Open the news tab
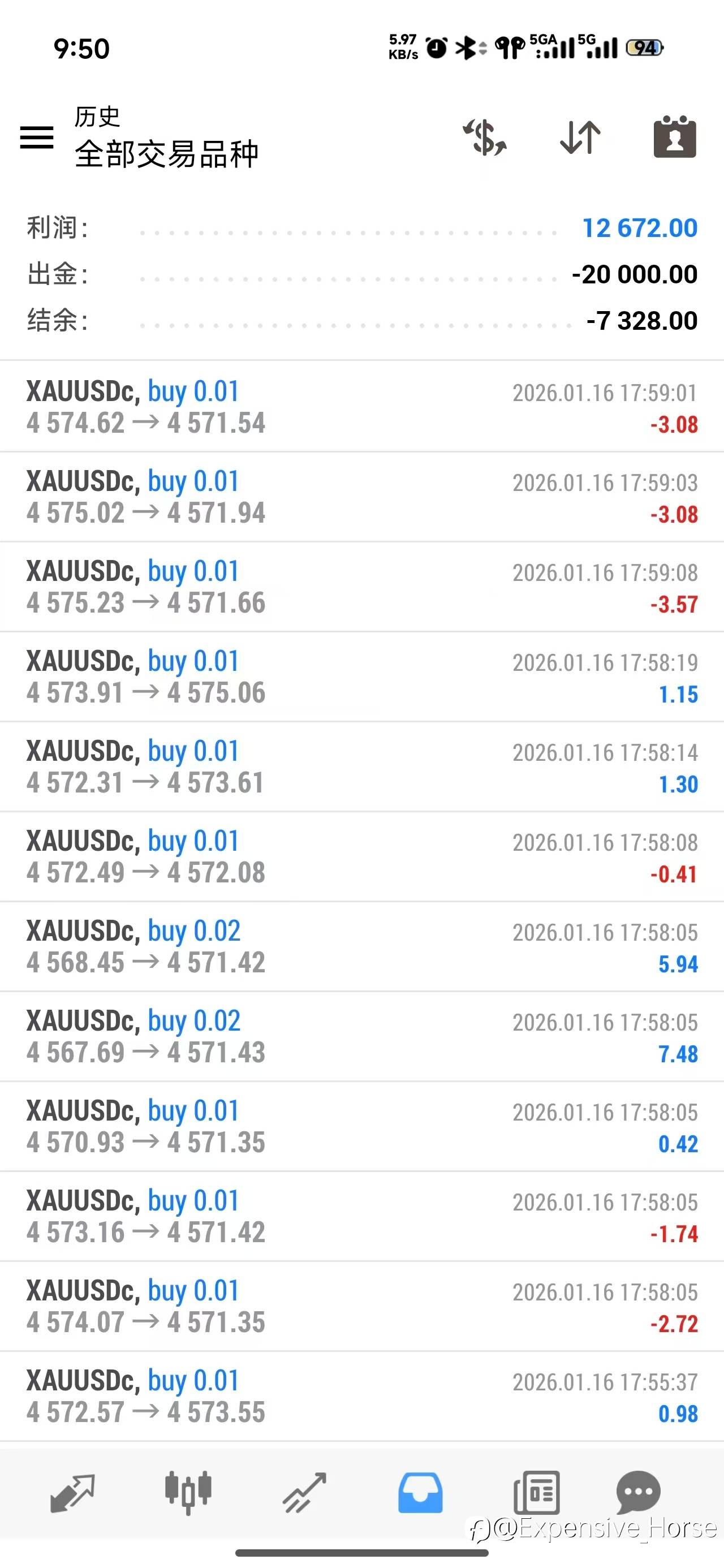This screenshot has height=1568, width=724. (536, 1492)
